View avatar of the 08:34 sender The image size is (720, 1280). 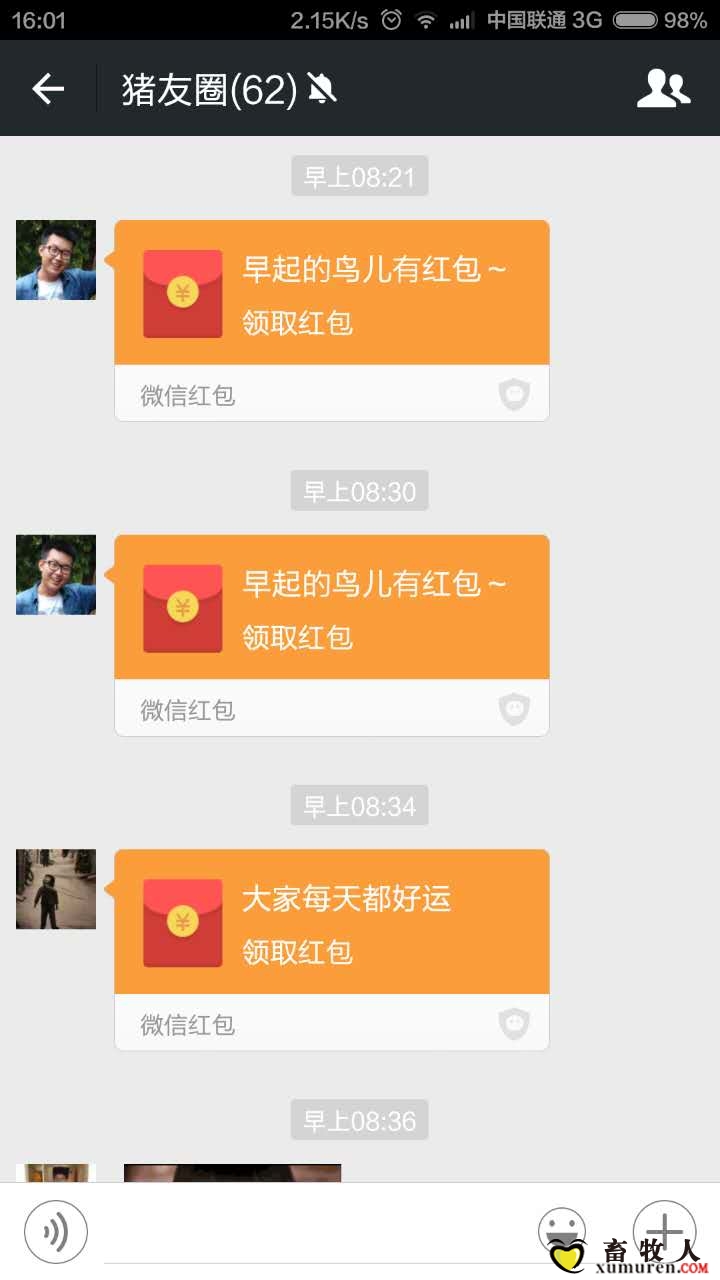[x=56, y=889]
